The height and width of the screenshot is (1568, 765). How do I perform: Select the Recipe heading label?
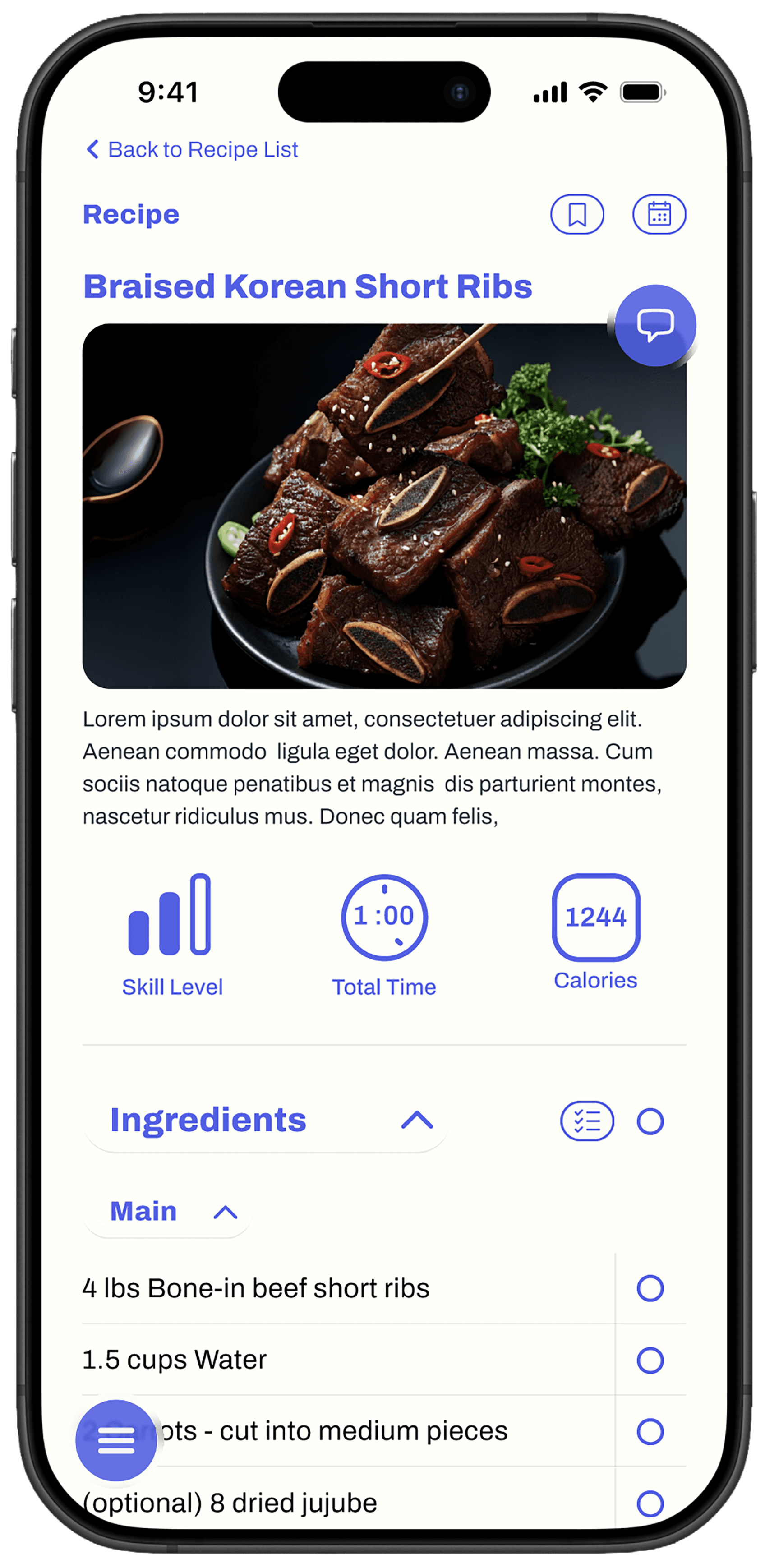coord(131,214)
